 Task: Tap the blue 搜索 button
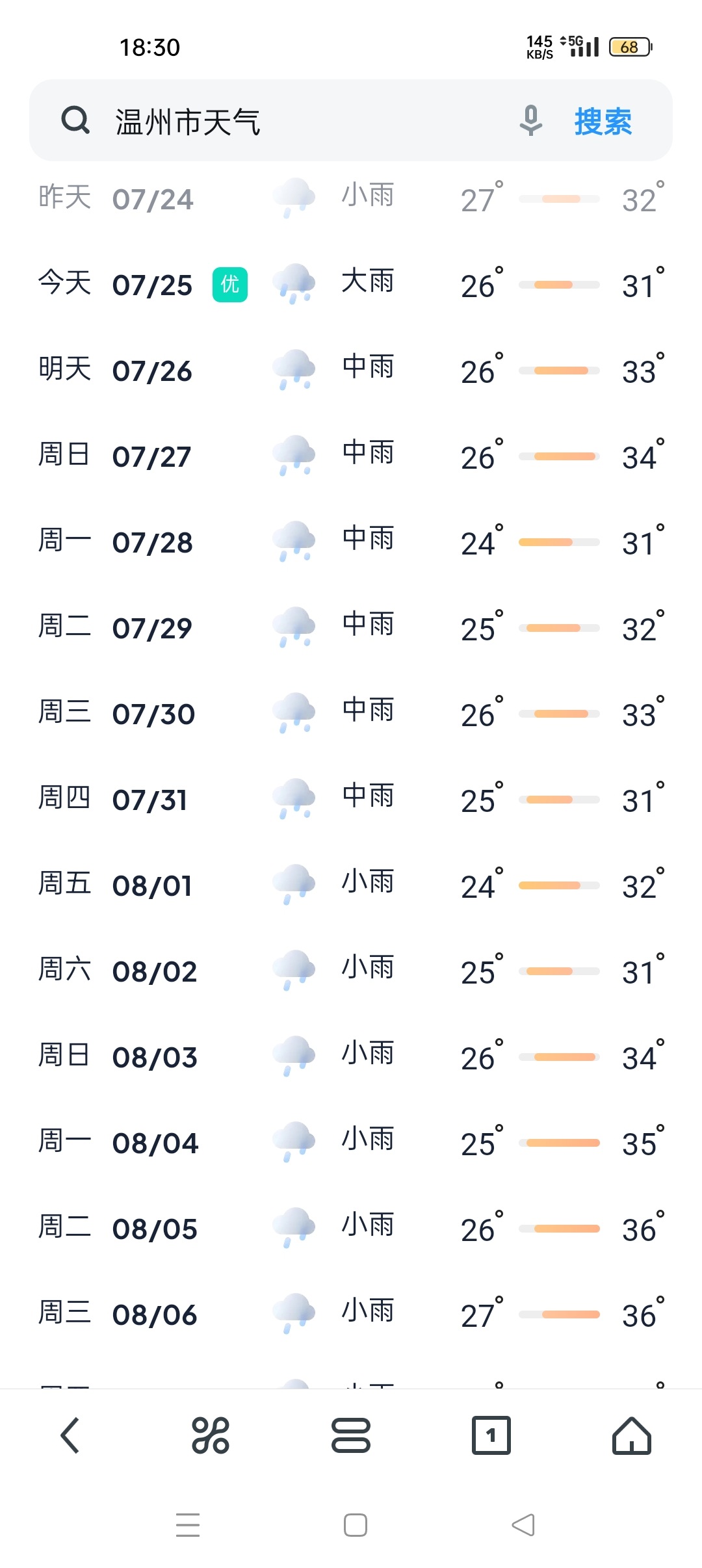(x=603, y=122)
